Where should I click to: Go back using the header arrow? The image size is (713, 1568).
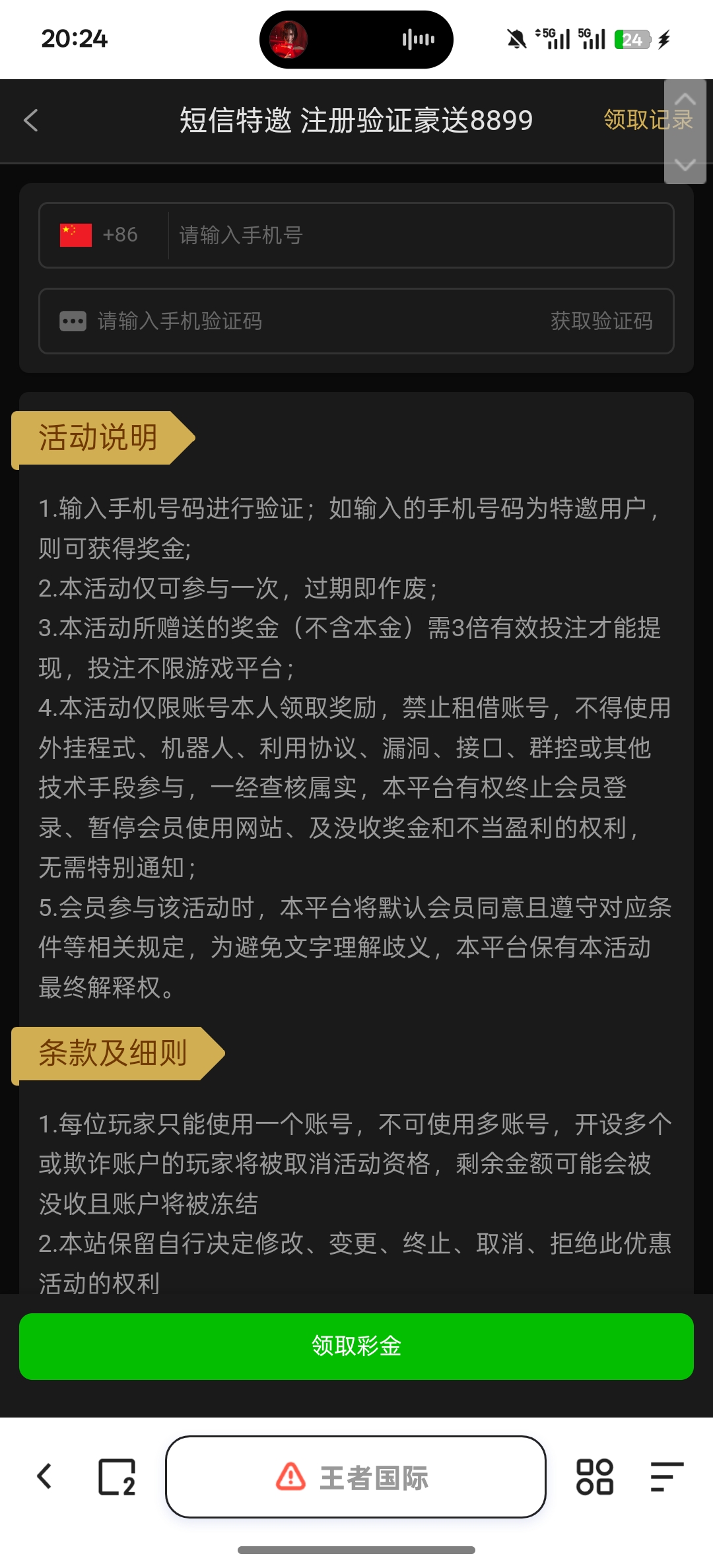coord(31,120)
